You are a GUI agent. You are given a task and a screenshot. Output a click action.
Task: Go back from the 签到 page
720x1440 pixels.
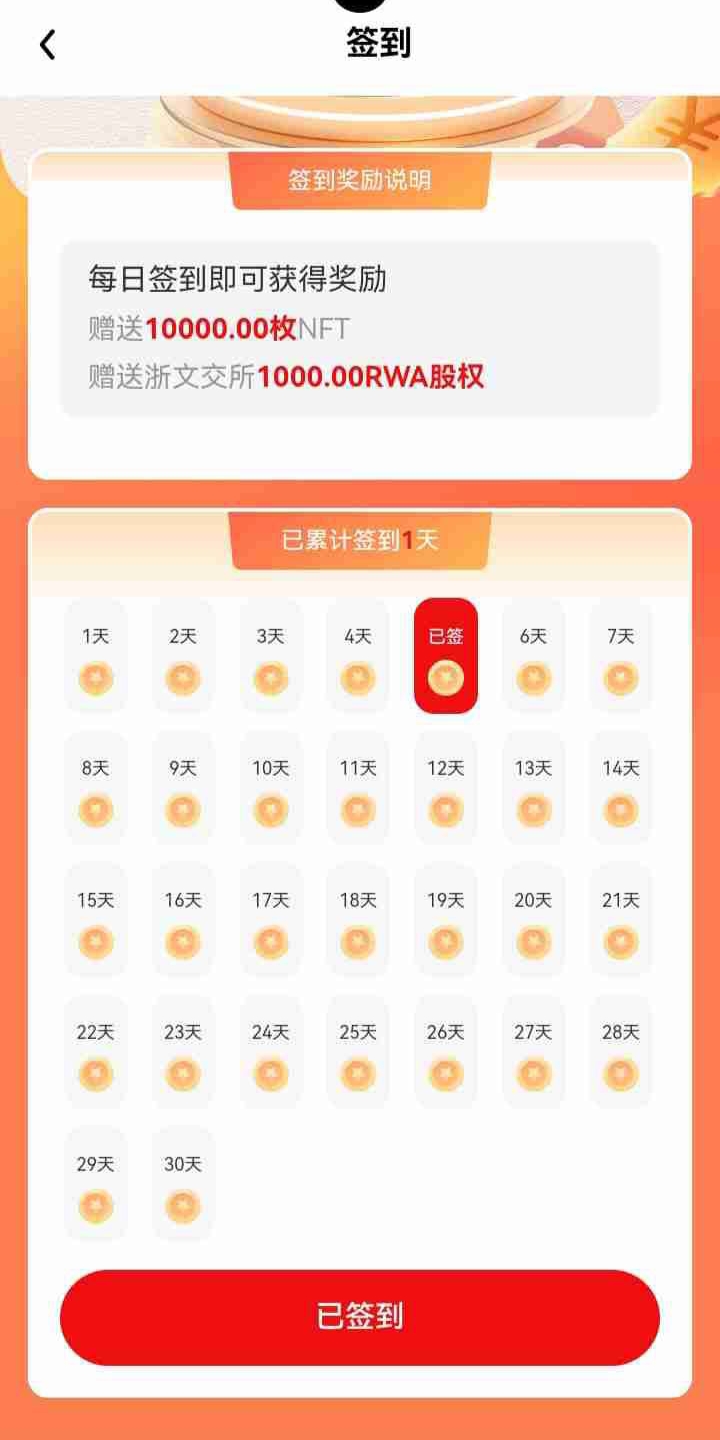pyautogui.click(x=47, y=45)
